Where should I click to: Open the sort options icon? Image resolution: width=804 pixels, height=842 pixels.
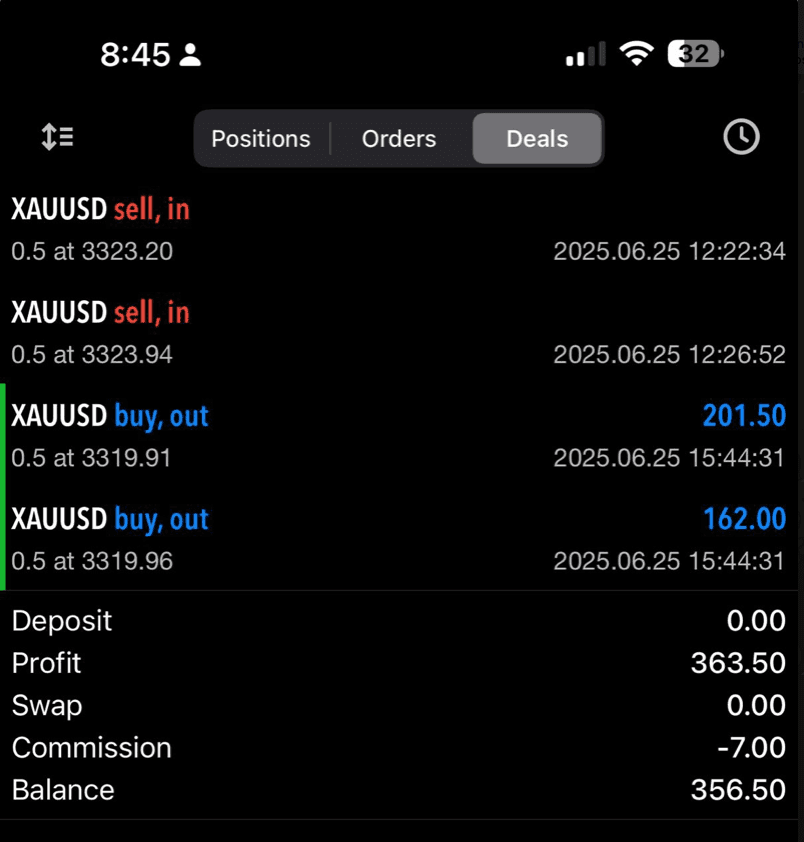pos(57,137)
